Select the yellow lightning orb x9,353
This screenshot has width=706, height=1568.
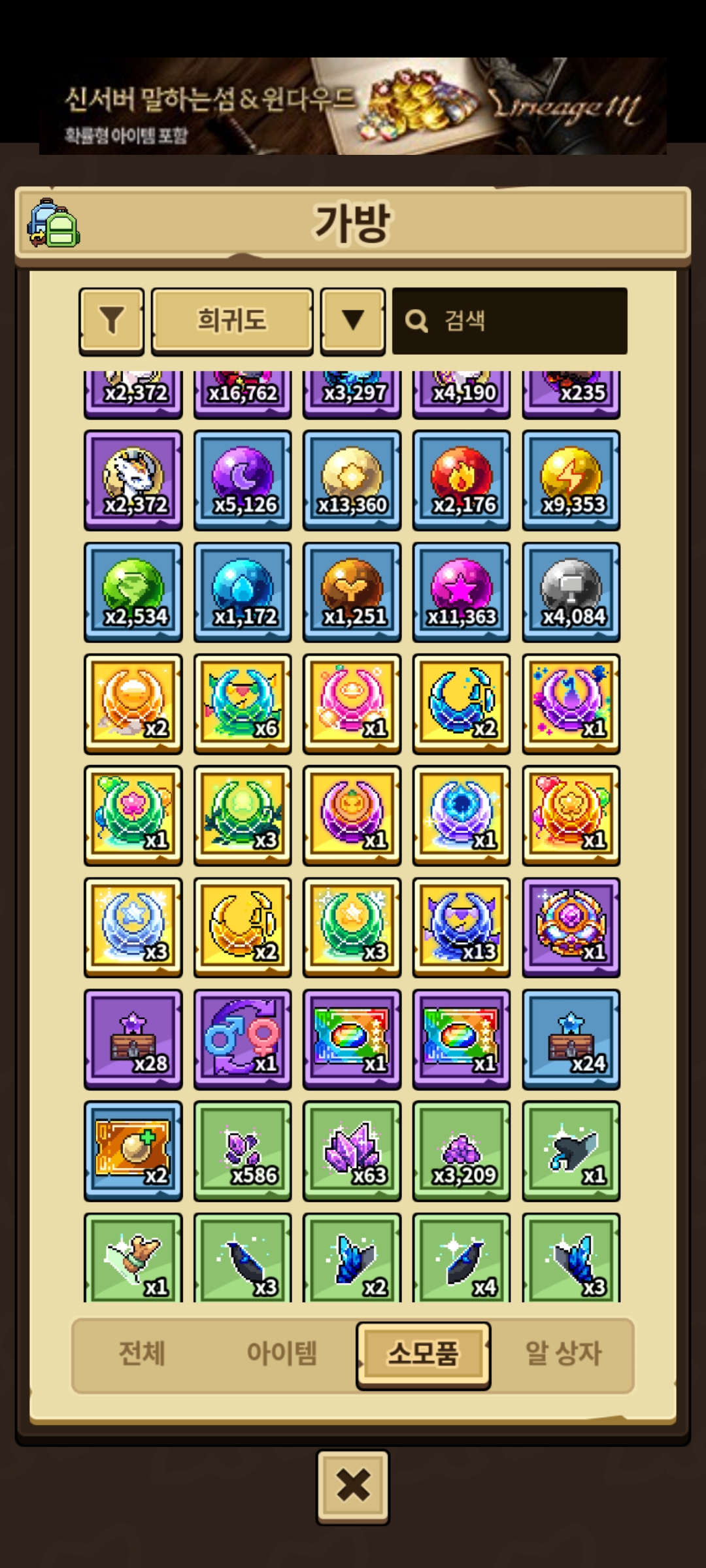click(x=571, y=480)
